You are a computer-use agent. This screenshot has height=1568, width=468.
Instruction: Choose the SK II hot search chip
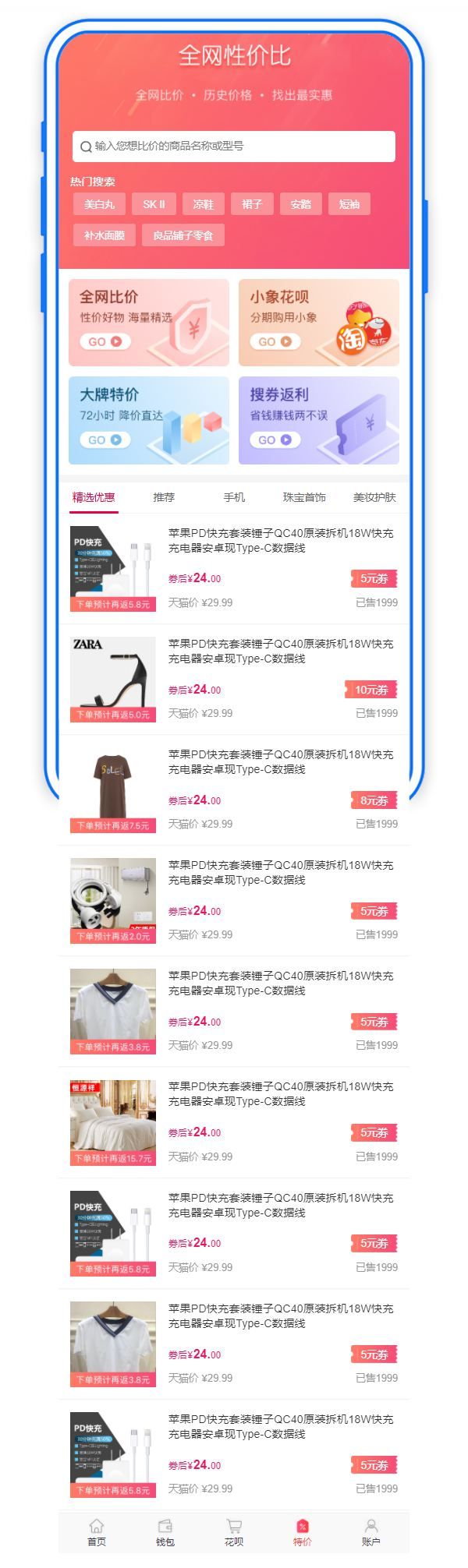tap(154, 204)
